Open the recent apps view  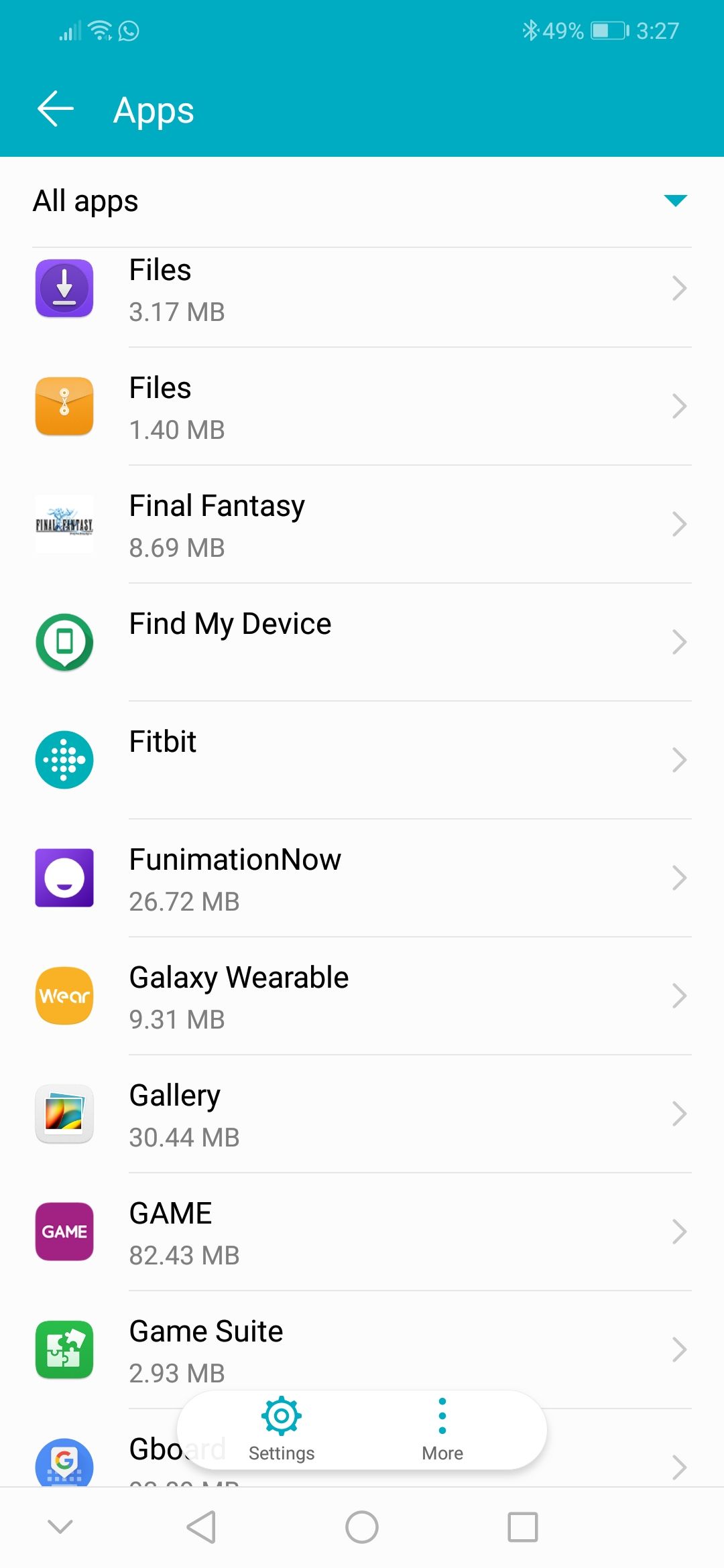(523, 1527)
